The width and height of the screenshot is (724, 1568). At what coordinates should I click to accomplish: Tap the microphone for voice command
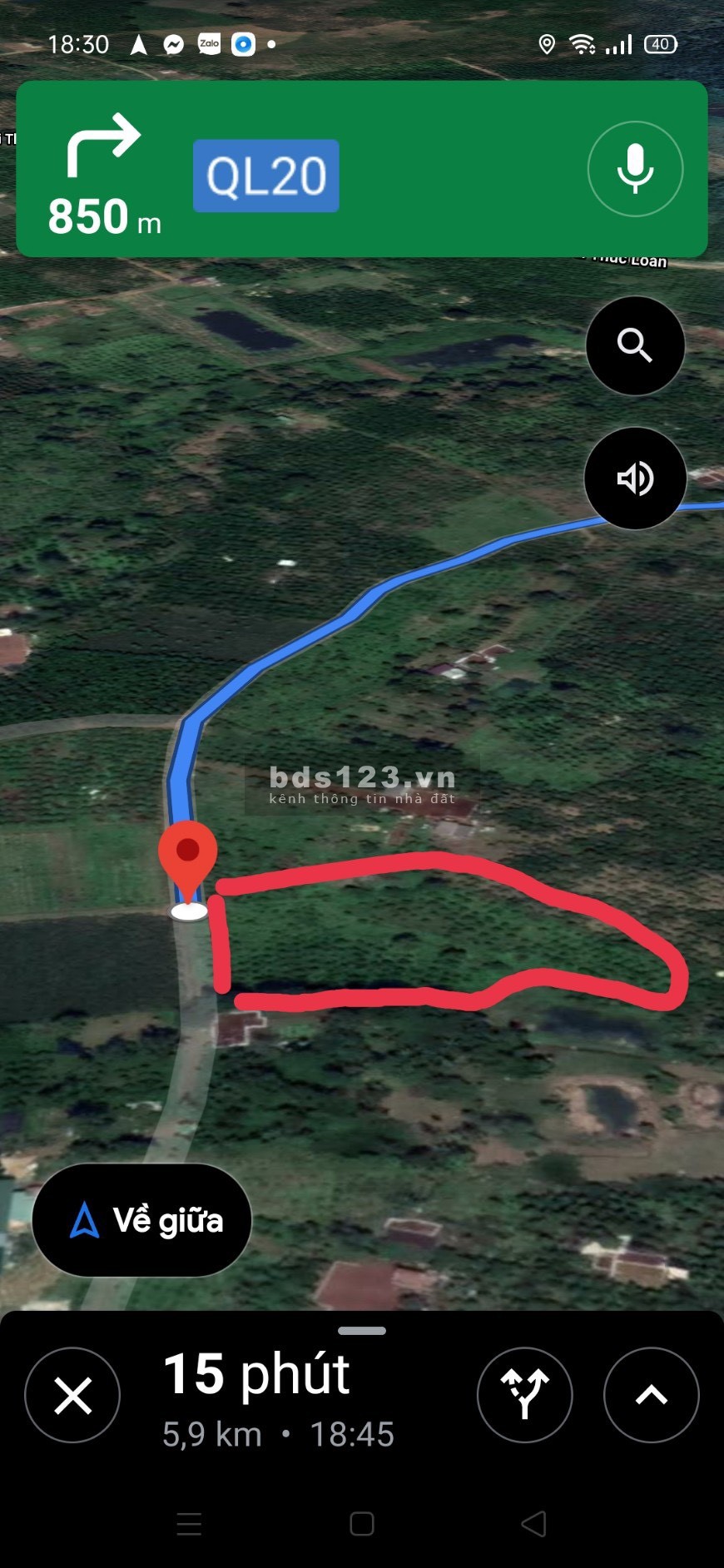635,169
